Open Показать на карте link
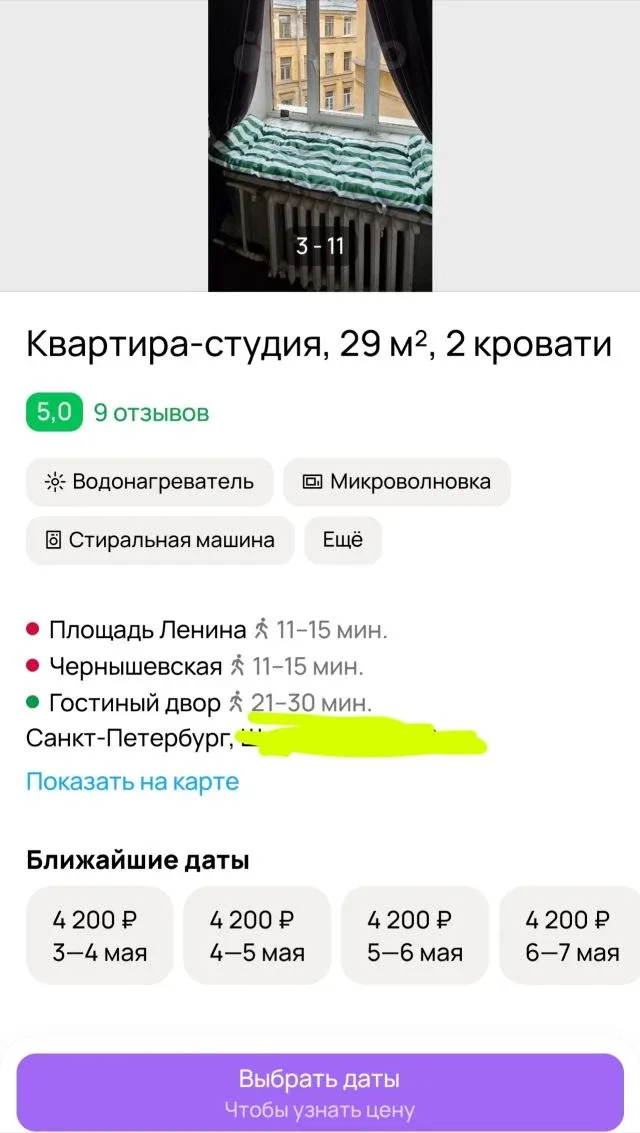 pyautogui.click(x=133, y=781)
